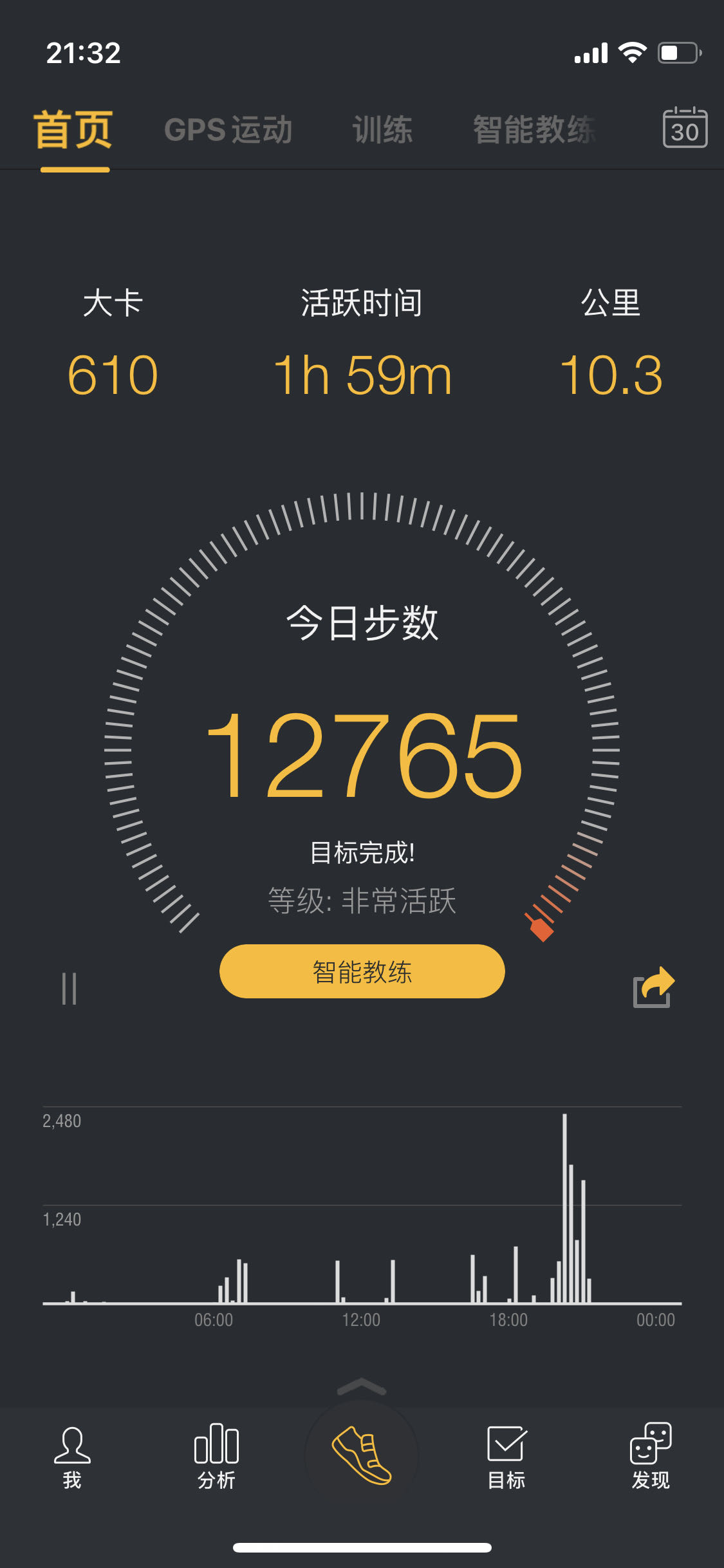Screen dimensions: 724x1568
Task: Open the 发现 discover tab
Action: pyautogui.click(x=651, y=1457)
